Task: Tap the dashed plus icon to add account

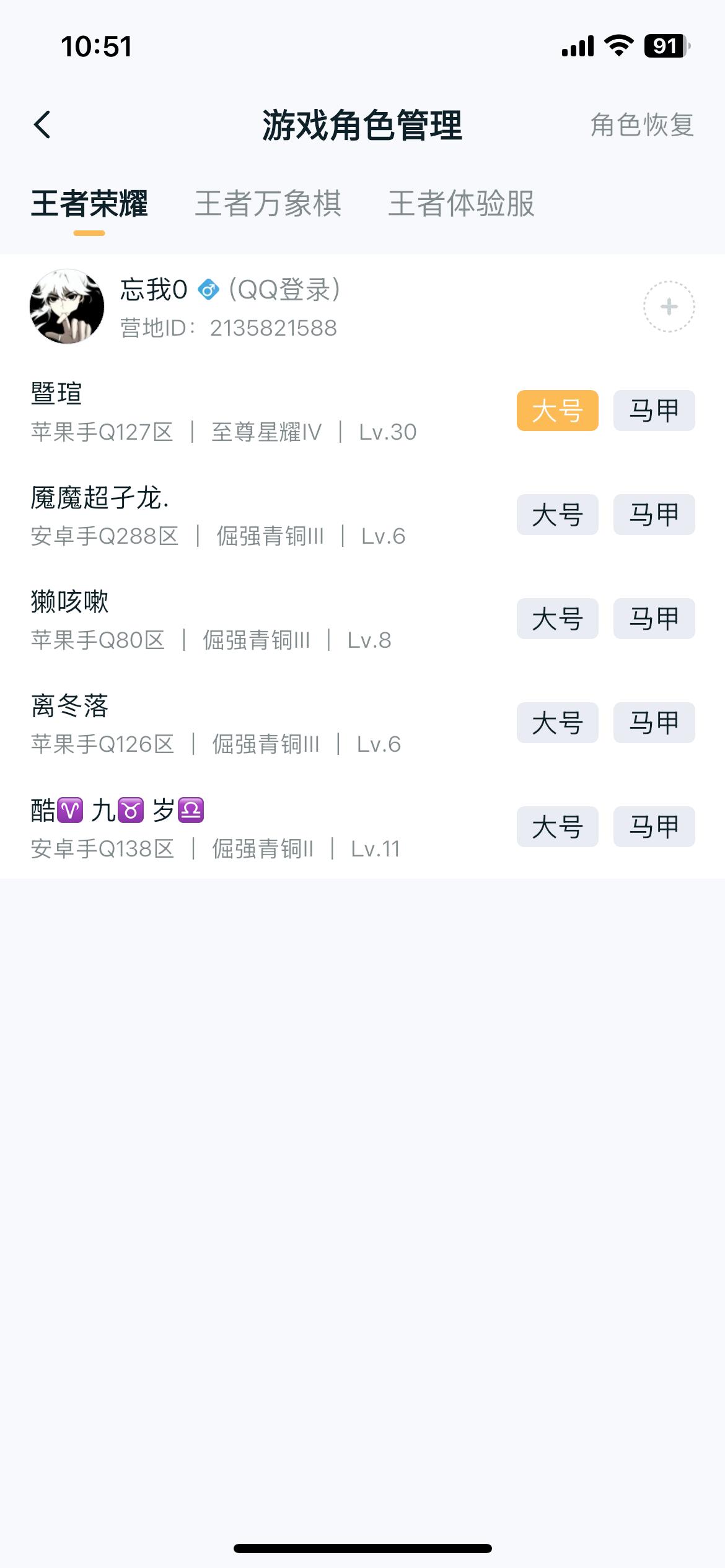Action: (x=668, y=307)
